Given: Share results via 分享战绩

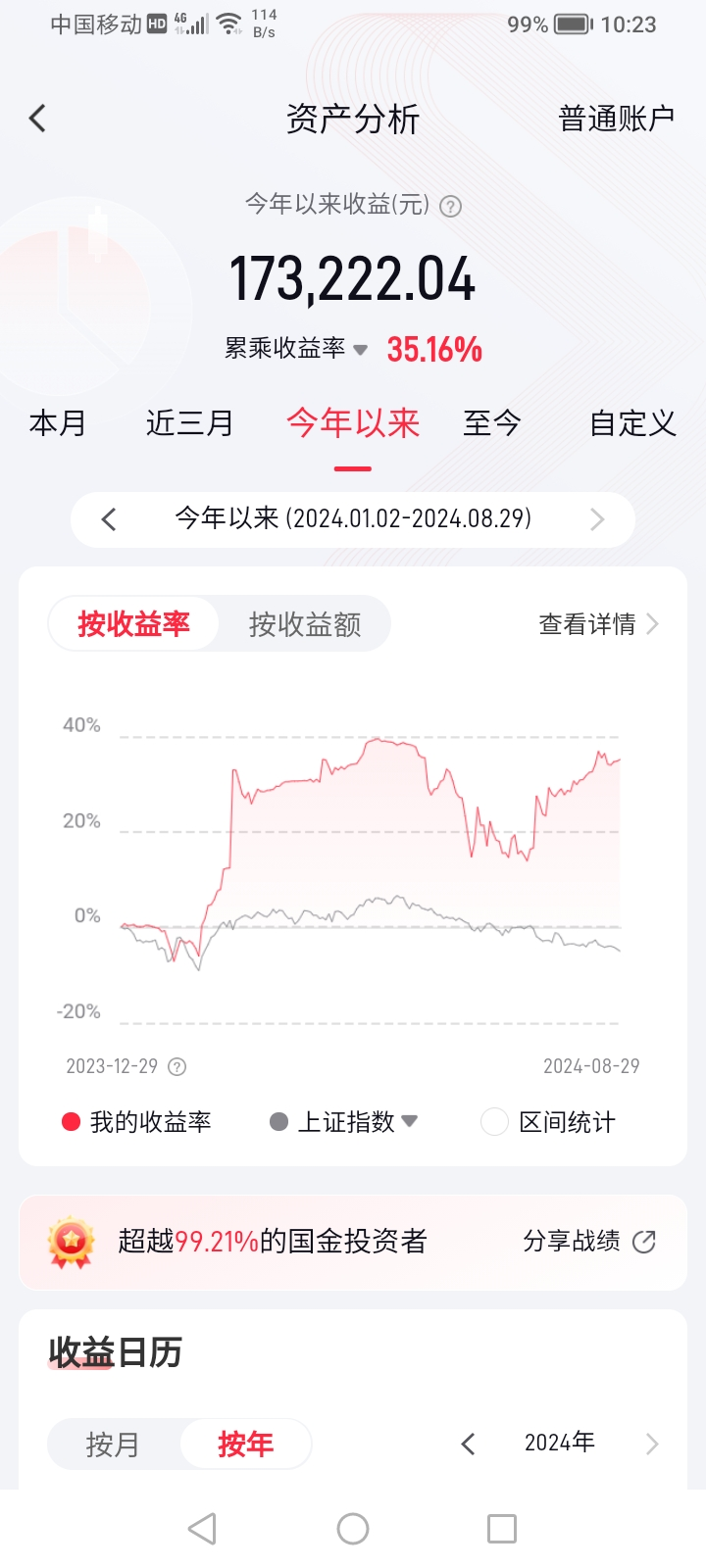Looking at the screenshot, I should point(588,1242).
